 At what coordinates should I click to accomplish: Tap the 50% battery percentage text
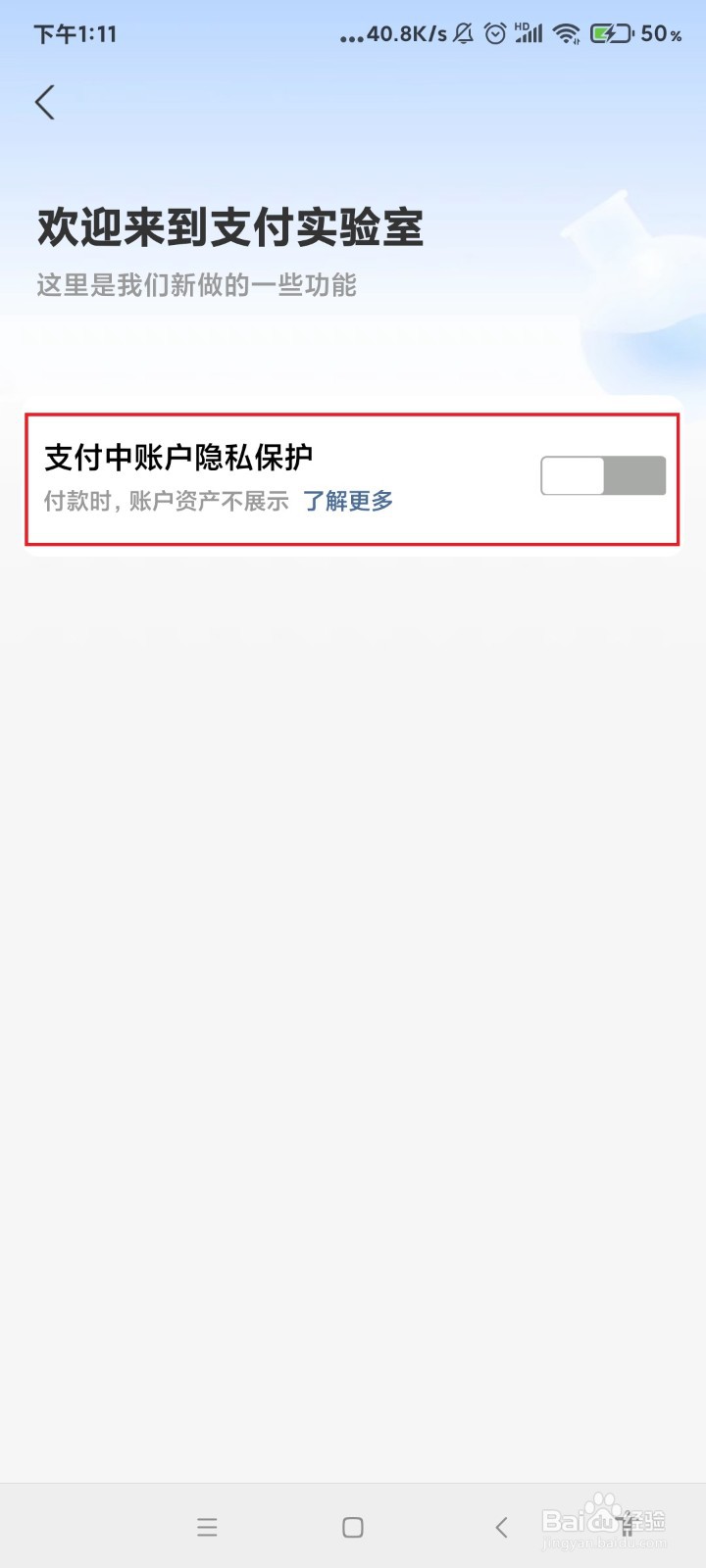pyautogui.click(x=660, y=33)
